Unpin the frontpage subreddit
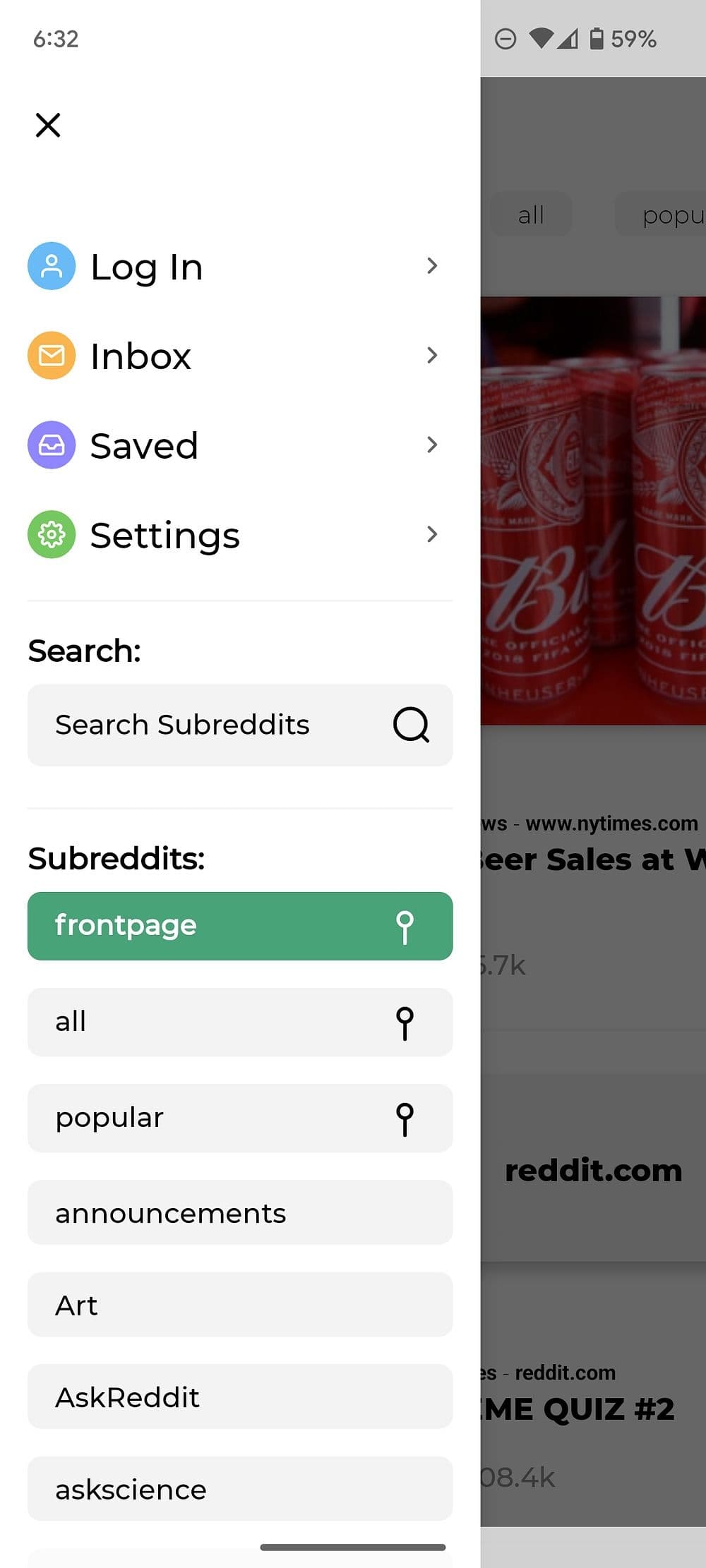 (x=405, y=927)
